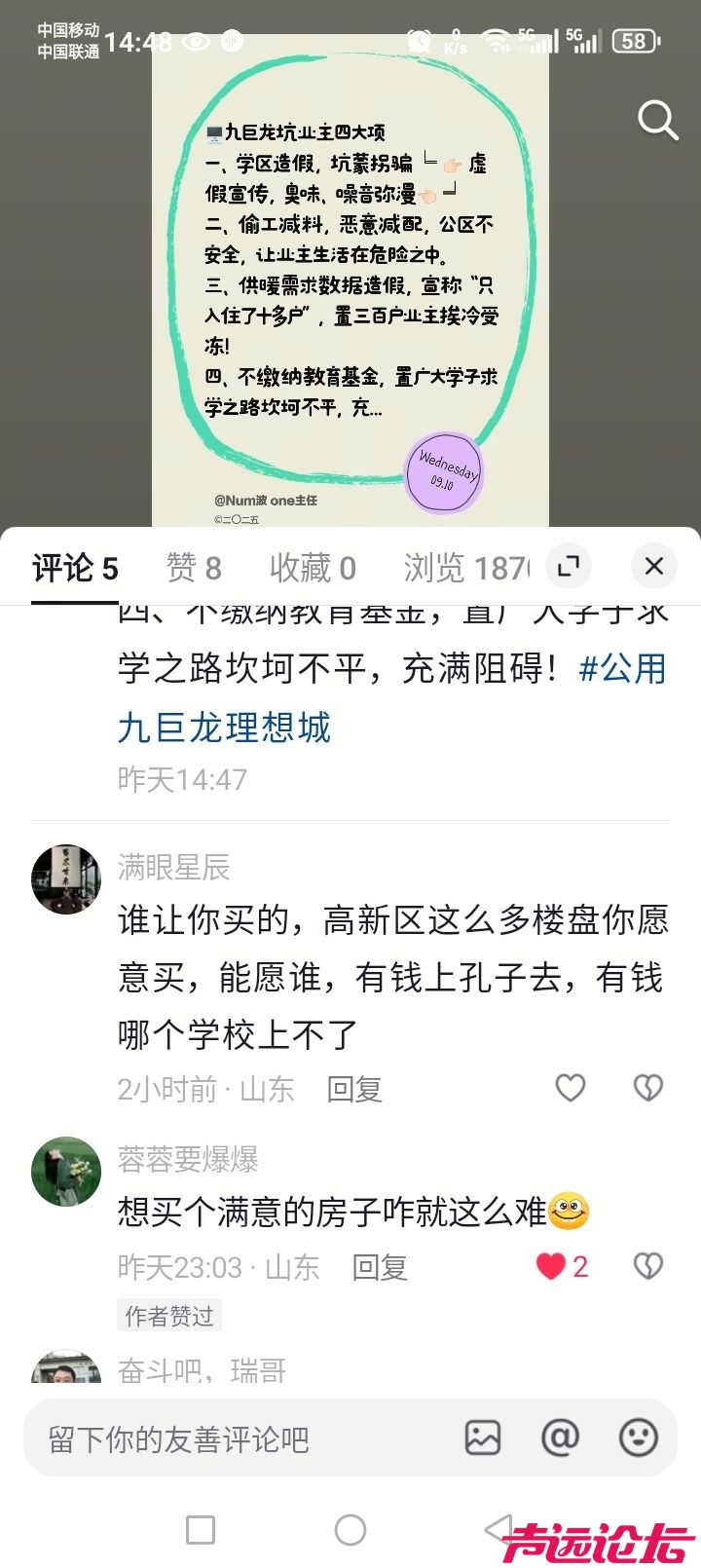The width and height of the screenshot is (701, 1568).
Task: Switch to the 赞 8 tab
Action: (194, 568)
